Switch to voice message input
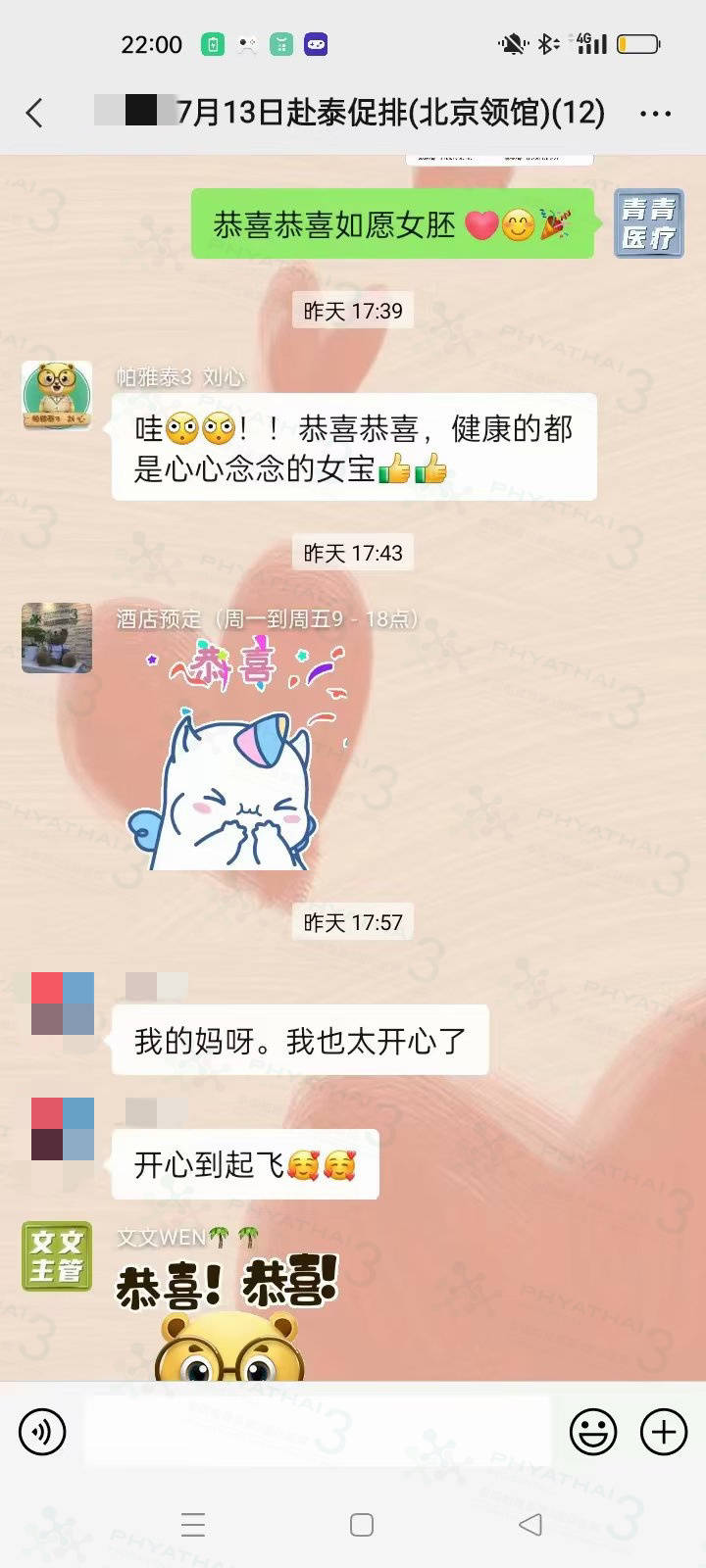The height and width of the screenshot is (1568, 706). (x=42, y=1432)
